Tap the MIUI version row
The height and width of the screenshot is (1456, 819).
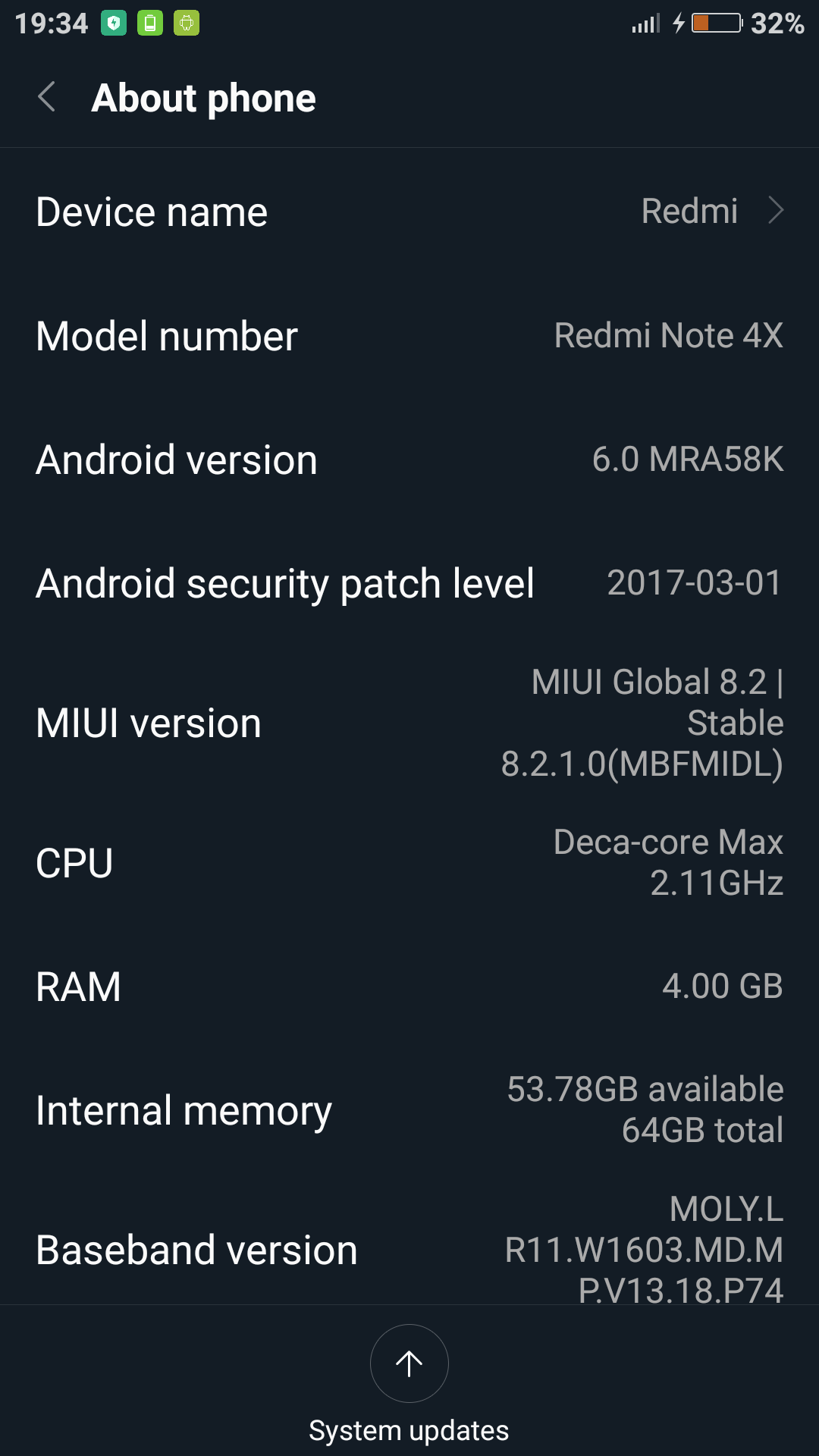coord(409,723)
